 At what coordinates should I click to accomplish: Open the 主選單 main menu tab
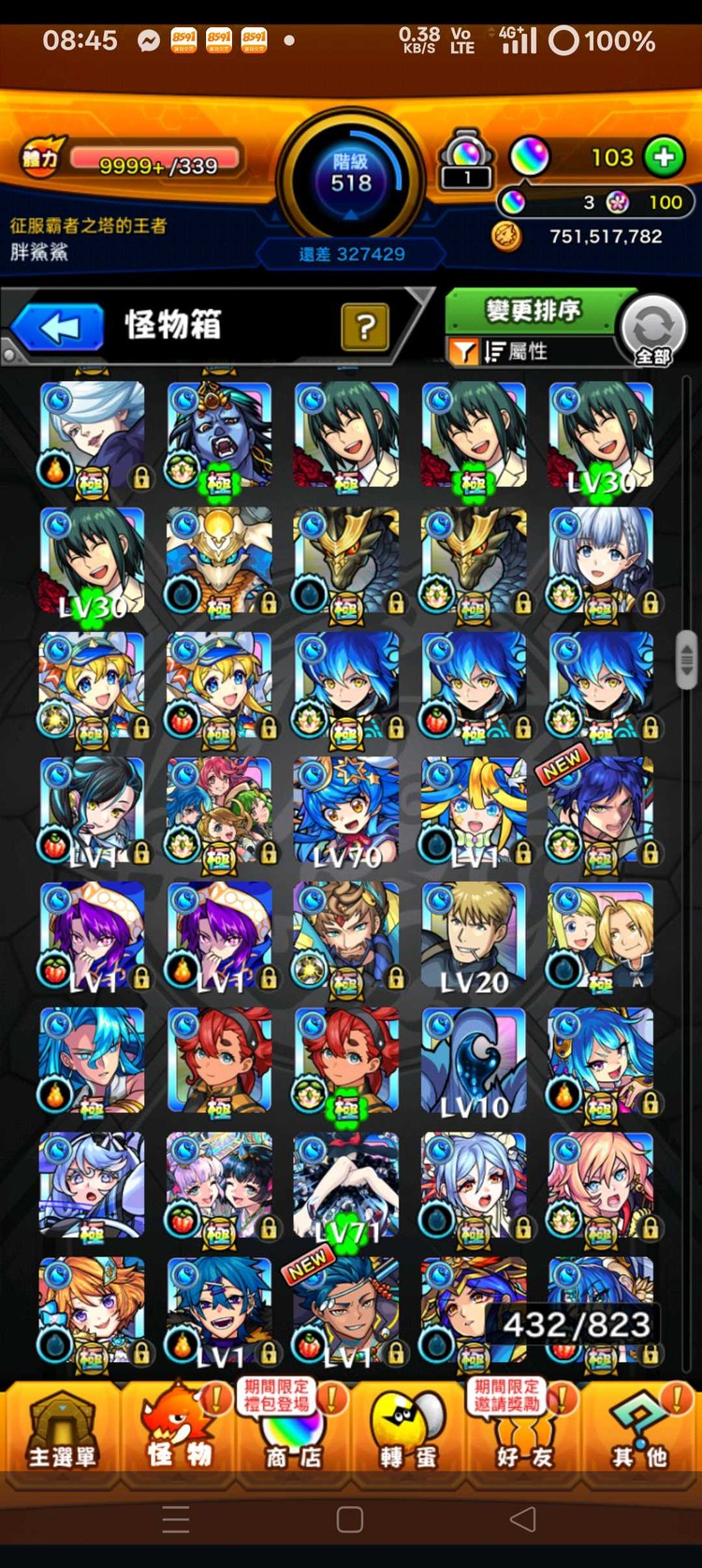[61, 1427]
